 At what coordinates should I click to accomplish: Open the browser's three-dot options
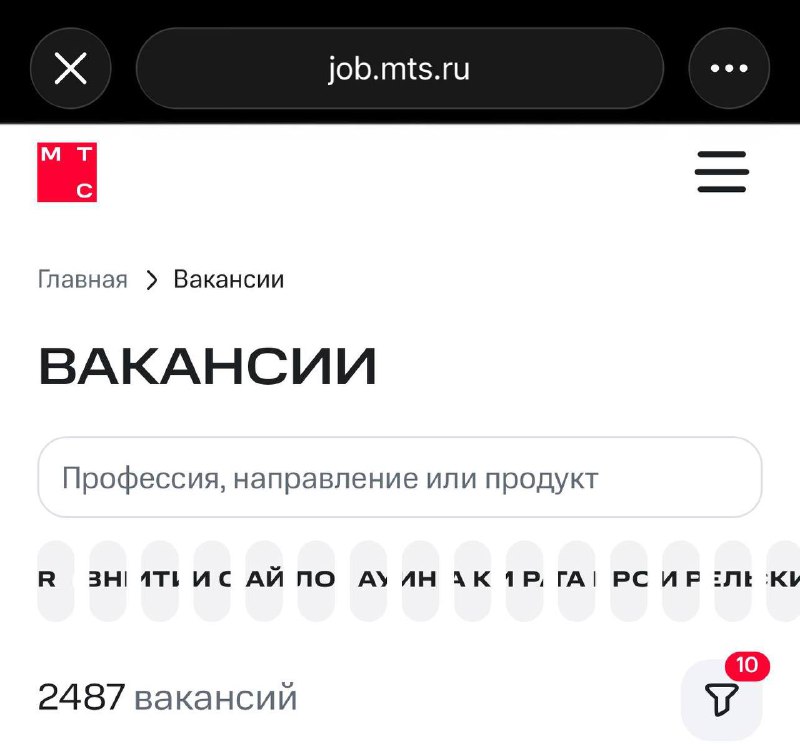point(729,69)
